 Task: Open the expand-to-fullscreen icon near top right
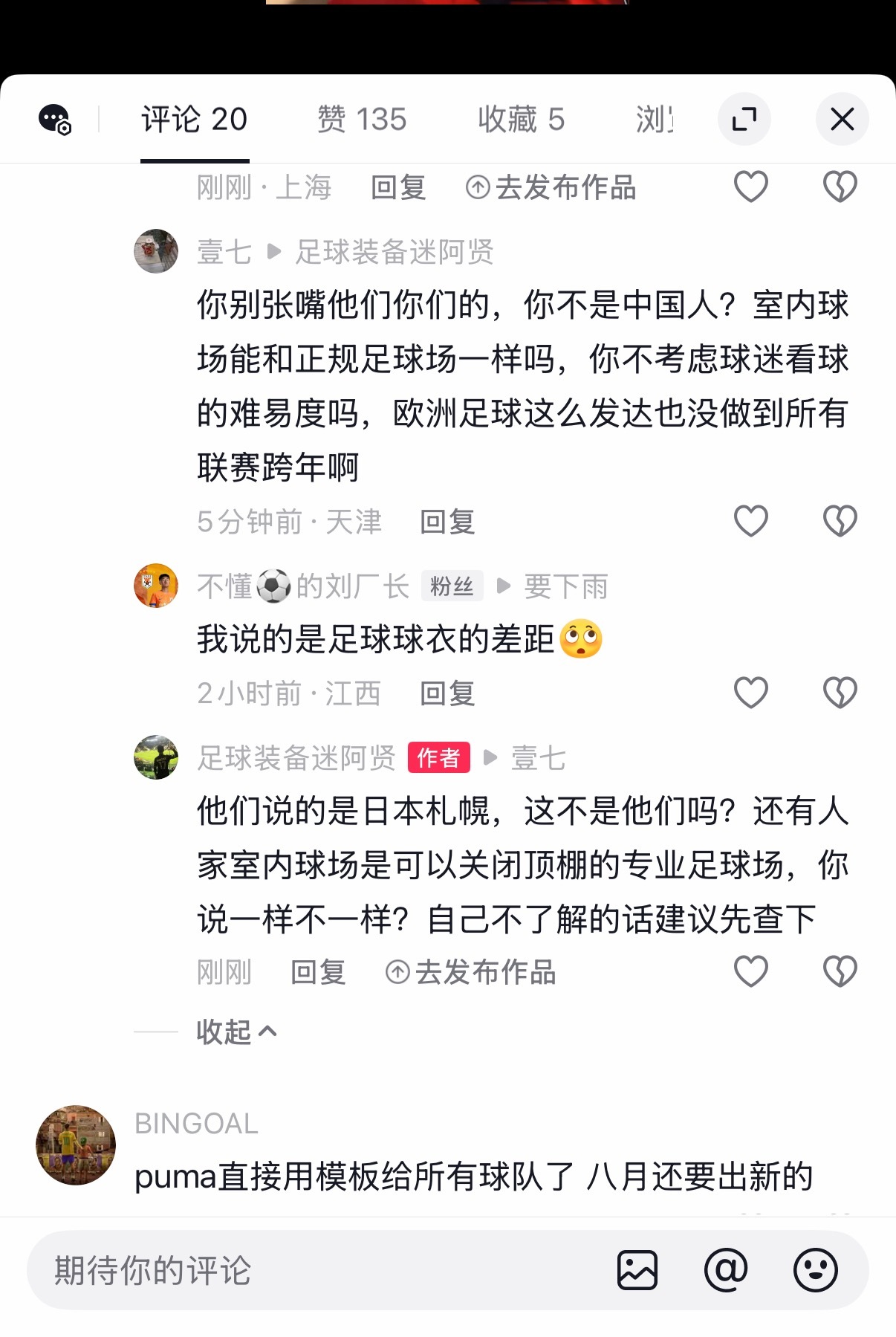[x=745, y=118]
